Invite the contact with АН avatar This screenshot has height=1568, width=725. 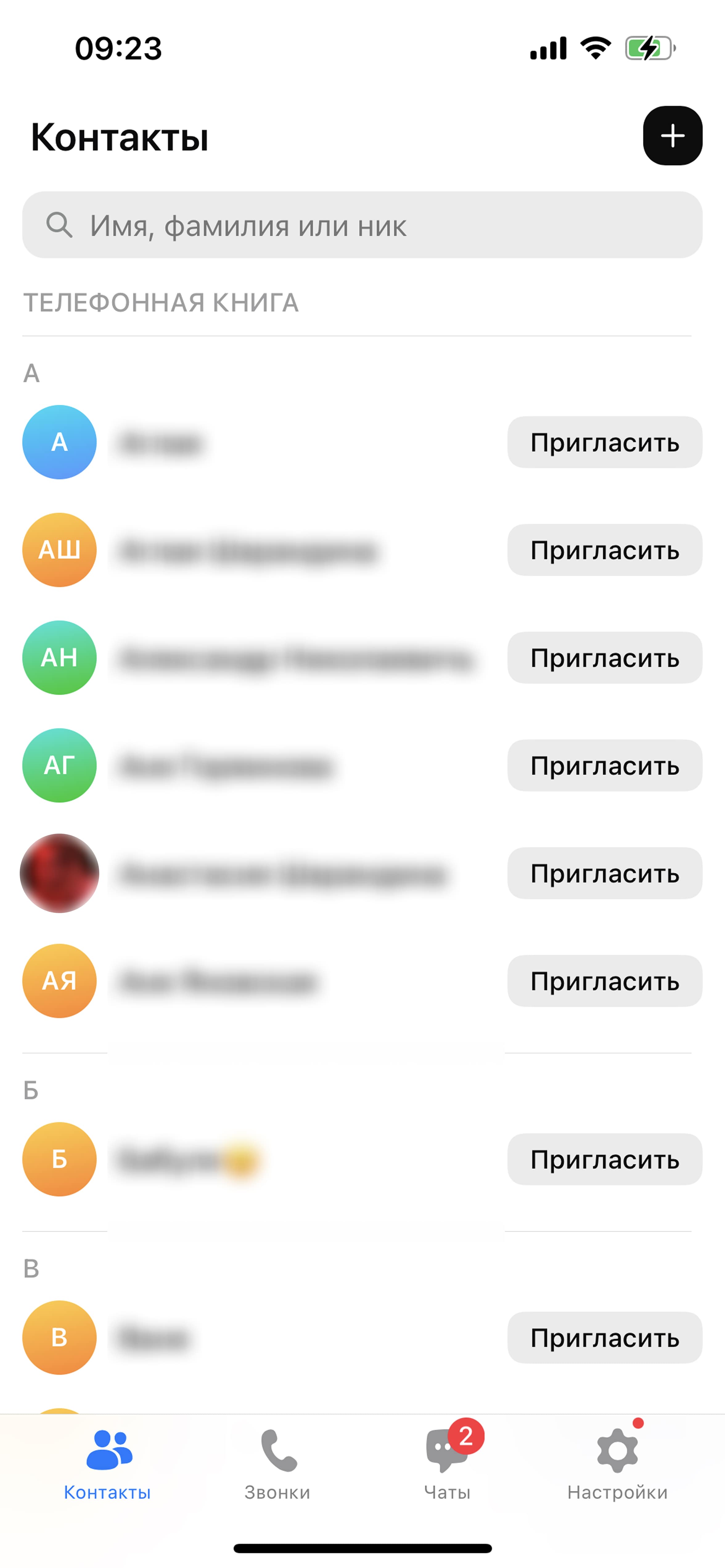click(x=604, y=658)
